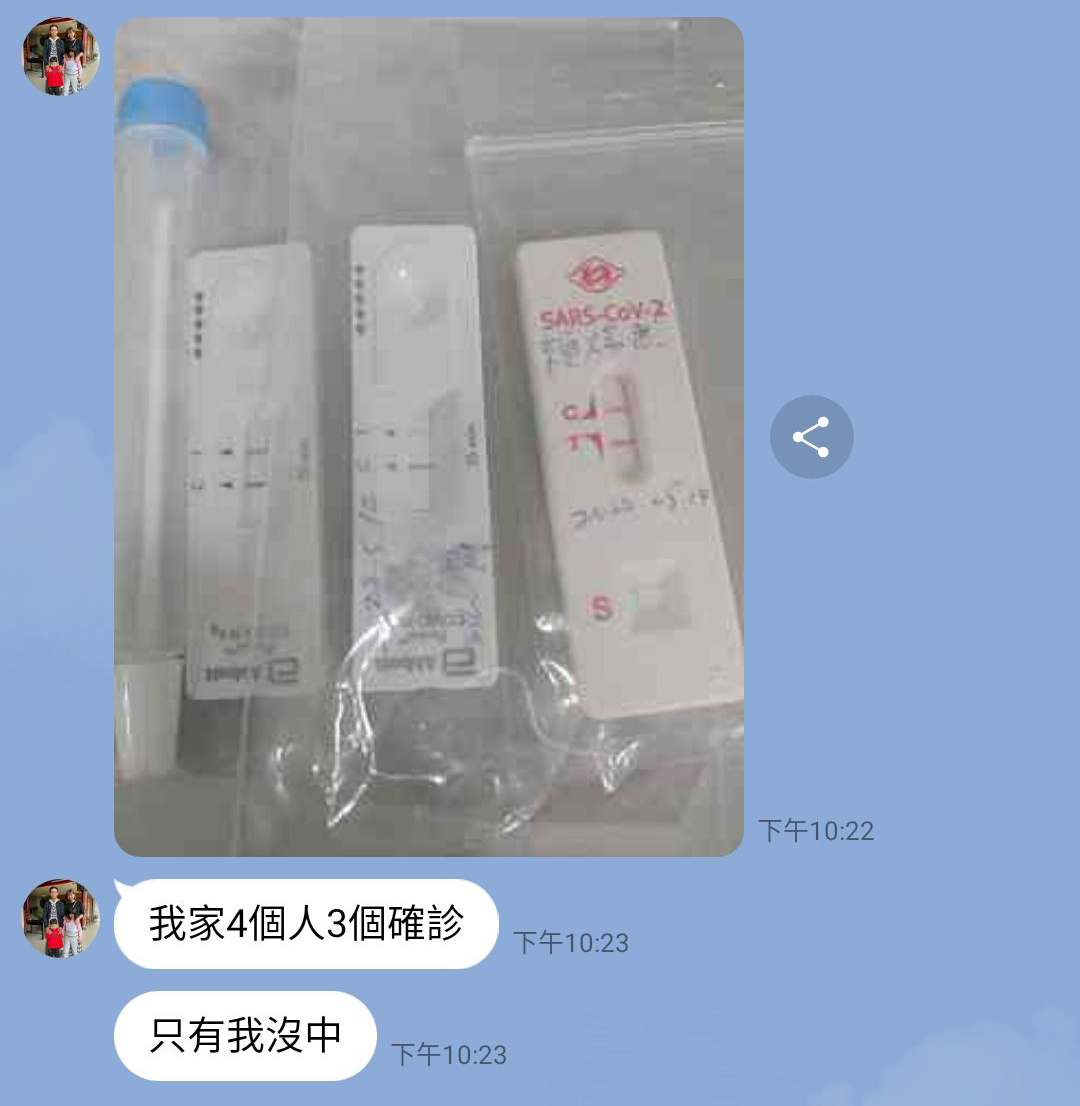Share the test kit photo
The width and height of the screenshot is (1080, 1106).
click(x=811, y=437)
